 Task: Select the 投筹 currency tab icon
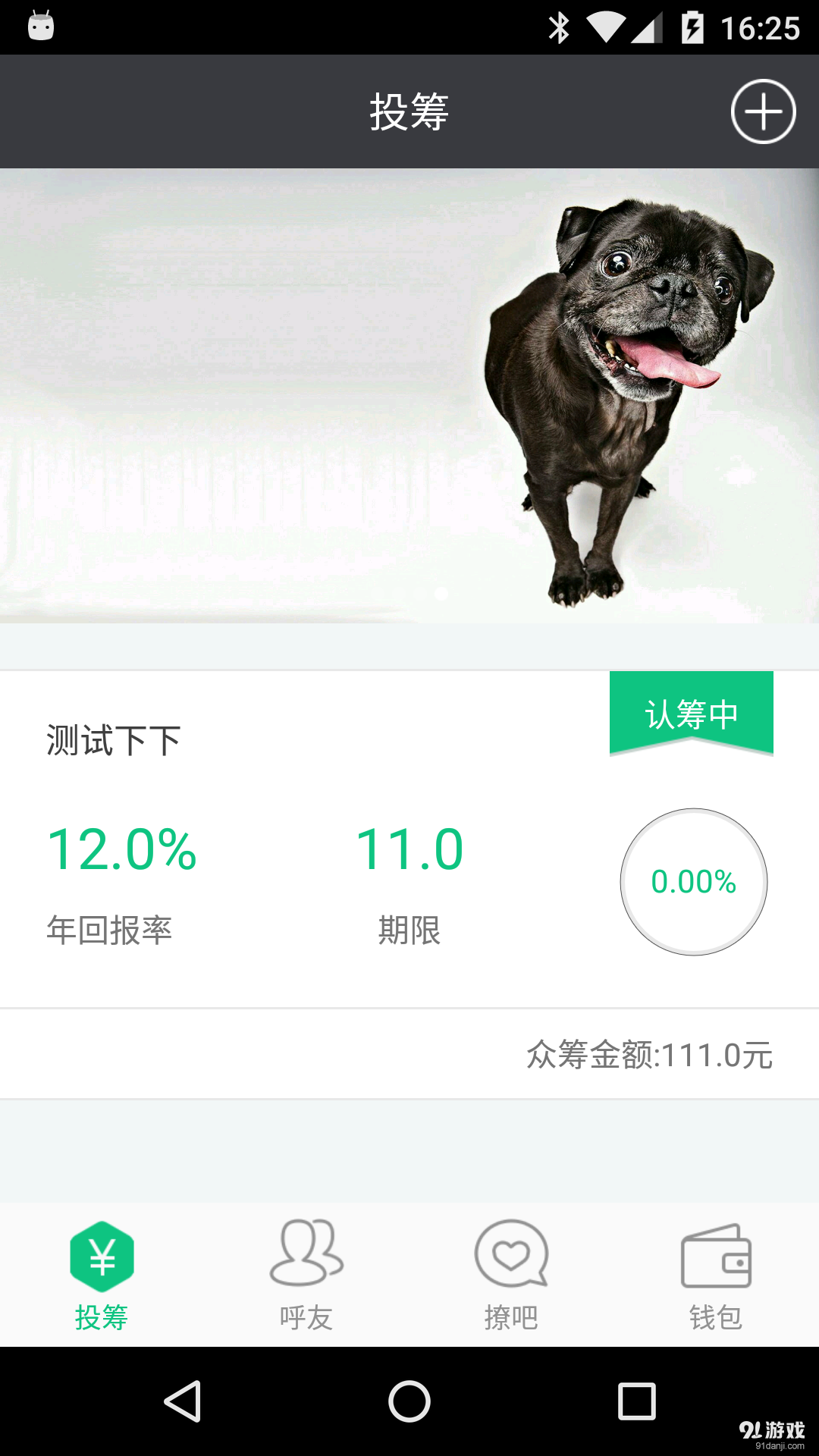coord(102,1255)
